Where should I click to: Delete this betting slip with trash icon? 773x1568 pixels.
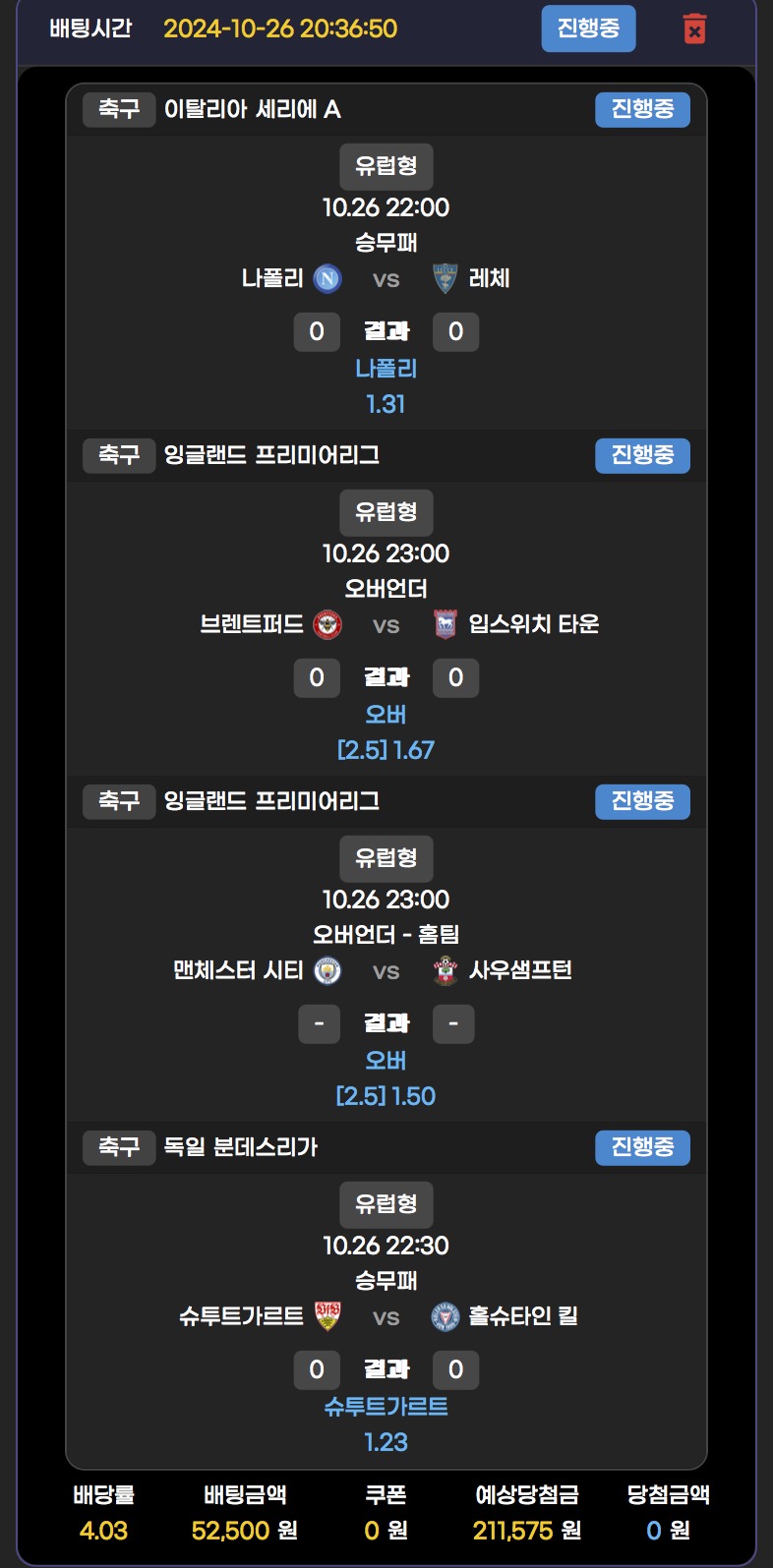(694, 29)
